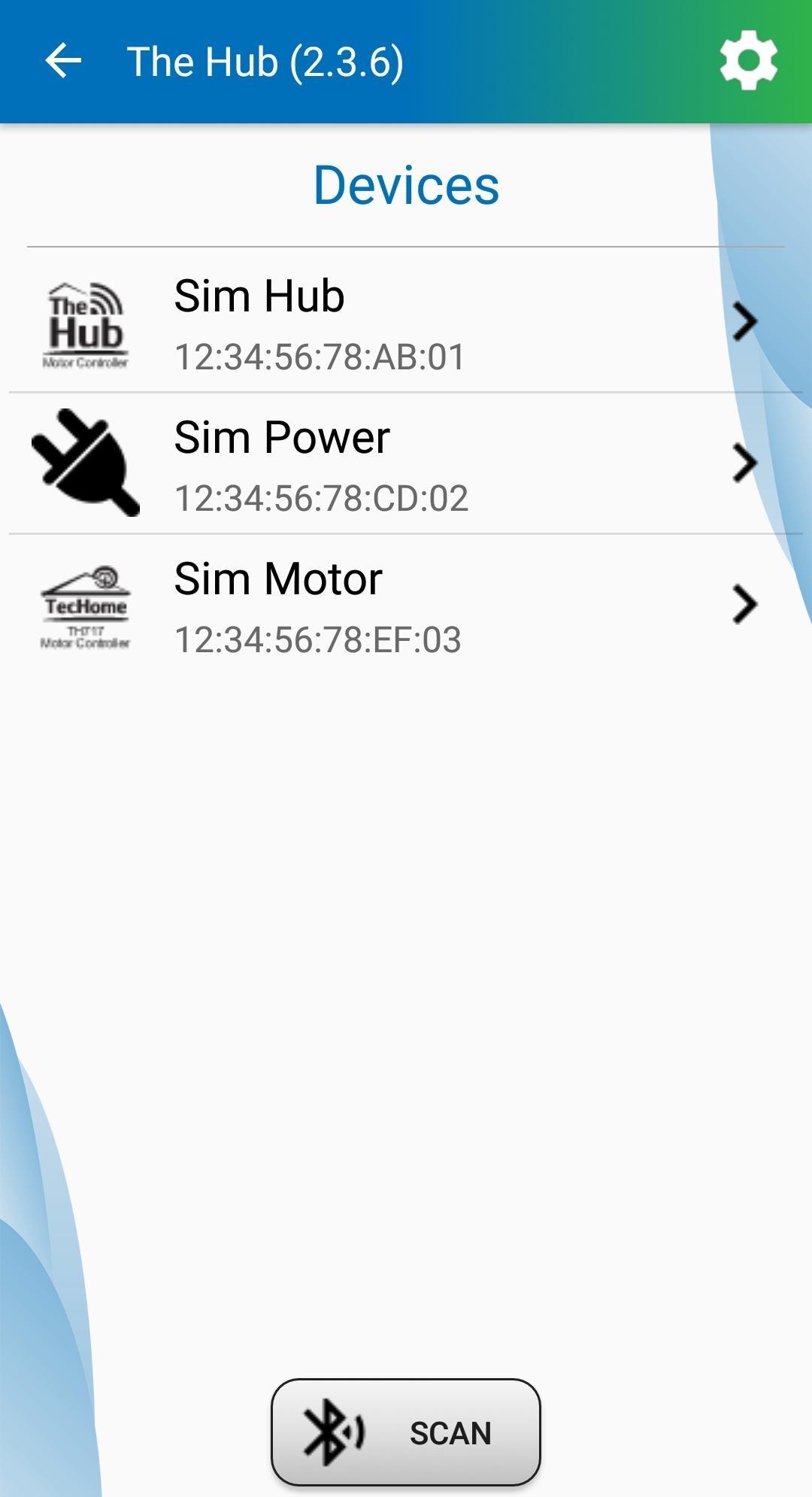Open the Sim Hub device
The width and height of the screenshot is (812, 1497).
coord(406,322)
